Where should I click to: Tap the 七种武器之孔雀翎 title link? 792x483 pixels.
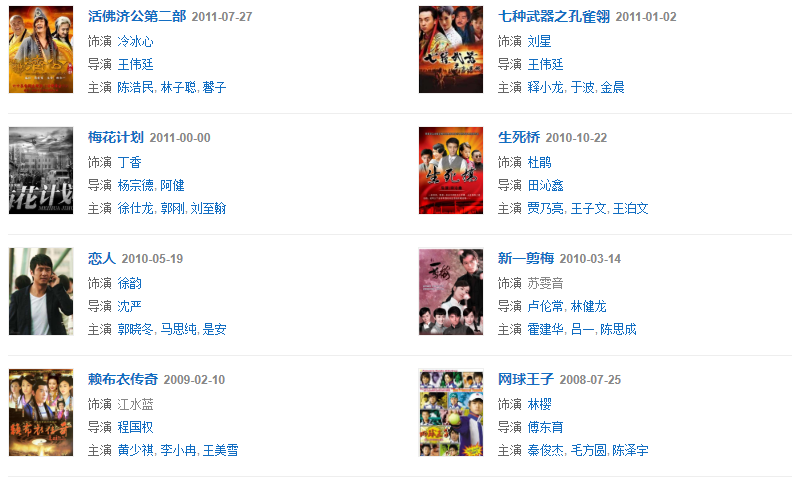(x=553, y=17)
